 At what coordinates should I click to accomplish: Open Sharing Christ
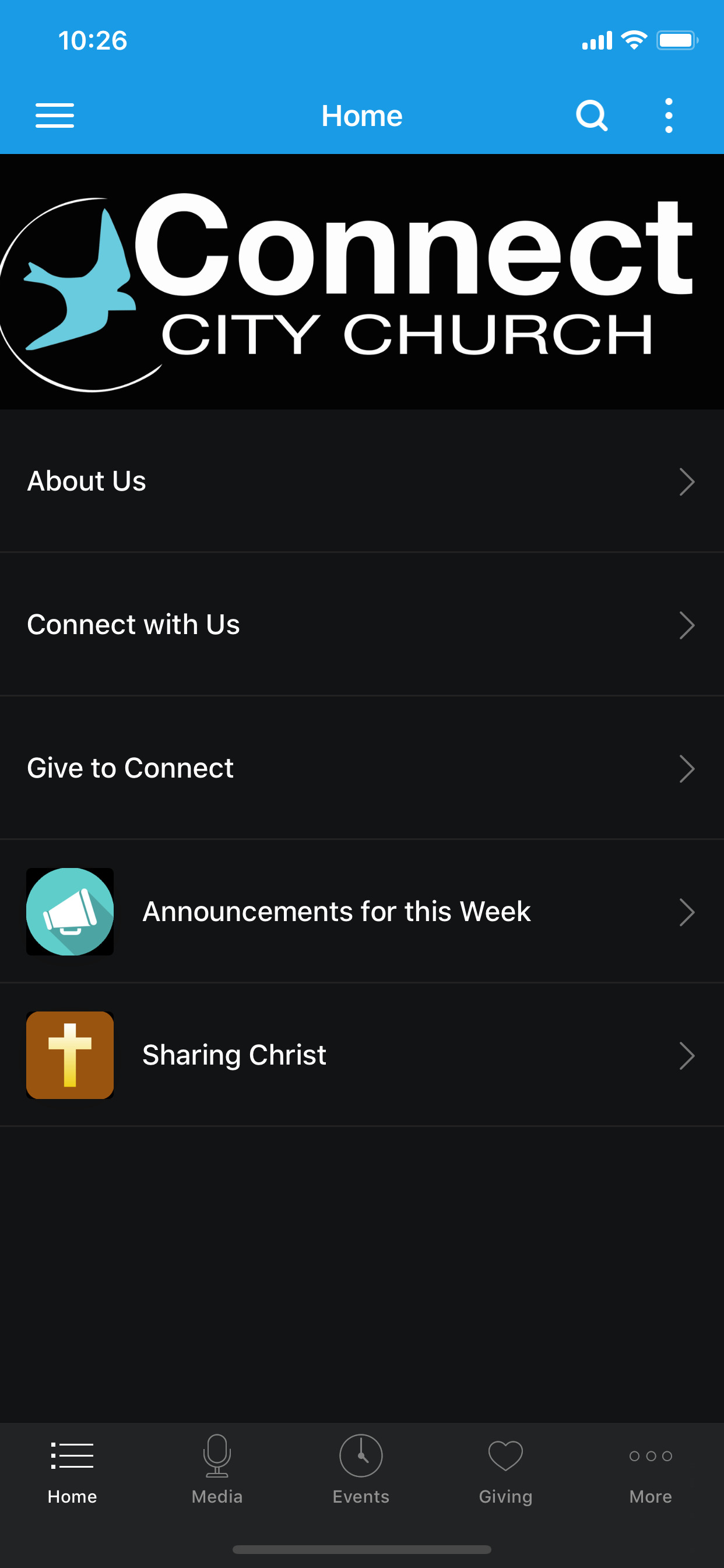coord(362,1055)
